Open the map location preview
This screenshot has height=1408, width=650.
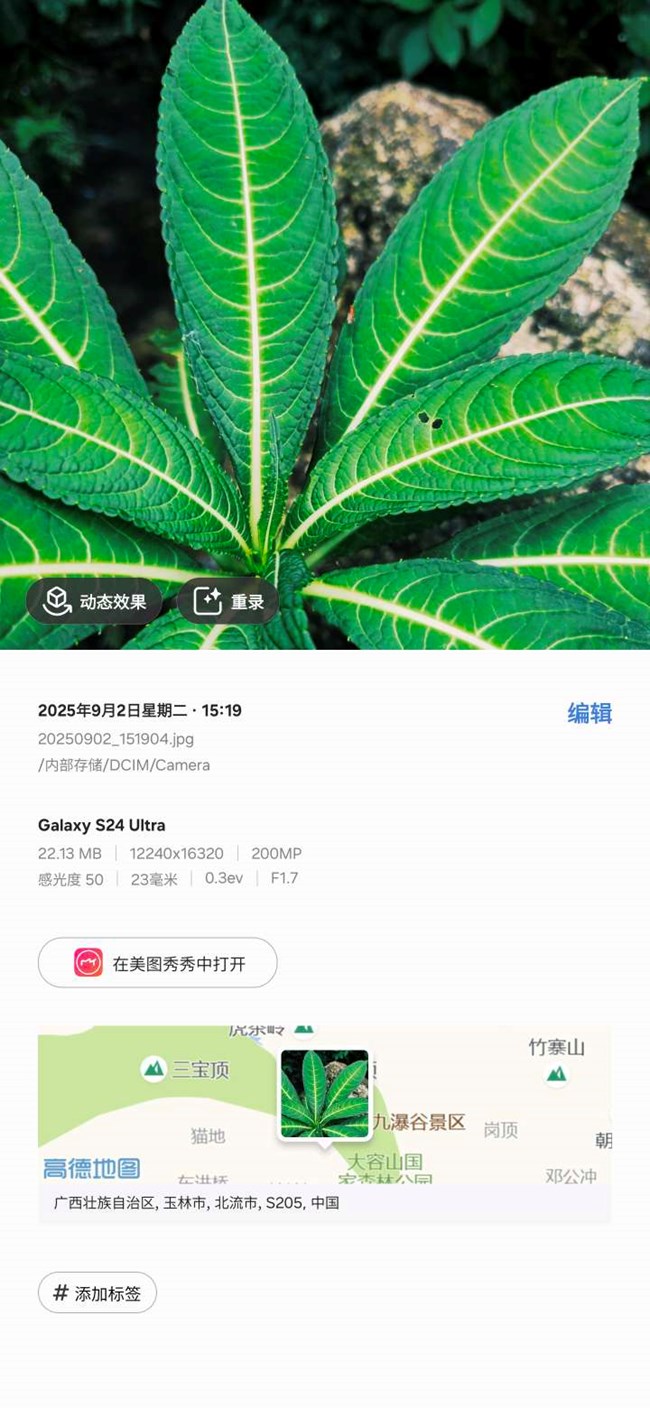[x=324, y=1104]
